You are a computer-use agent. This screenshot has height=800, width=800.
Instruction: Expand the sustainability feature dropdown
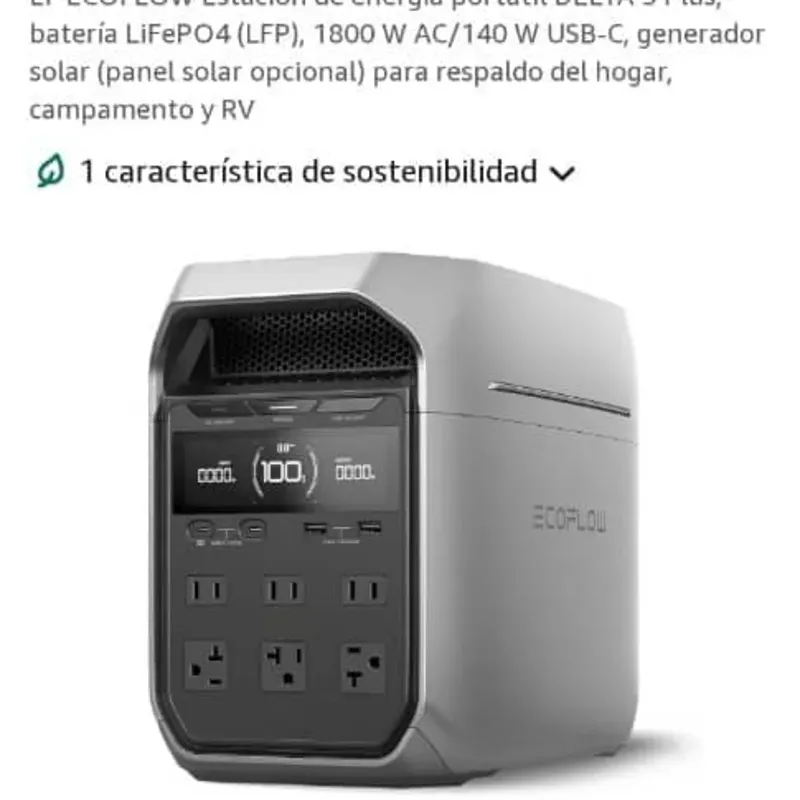(563, 173)
